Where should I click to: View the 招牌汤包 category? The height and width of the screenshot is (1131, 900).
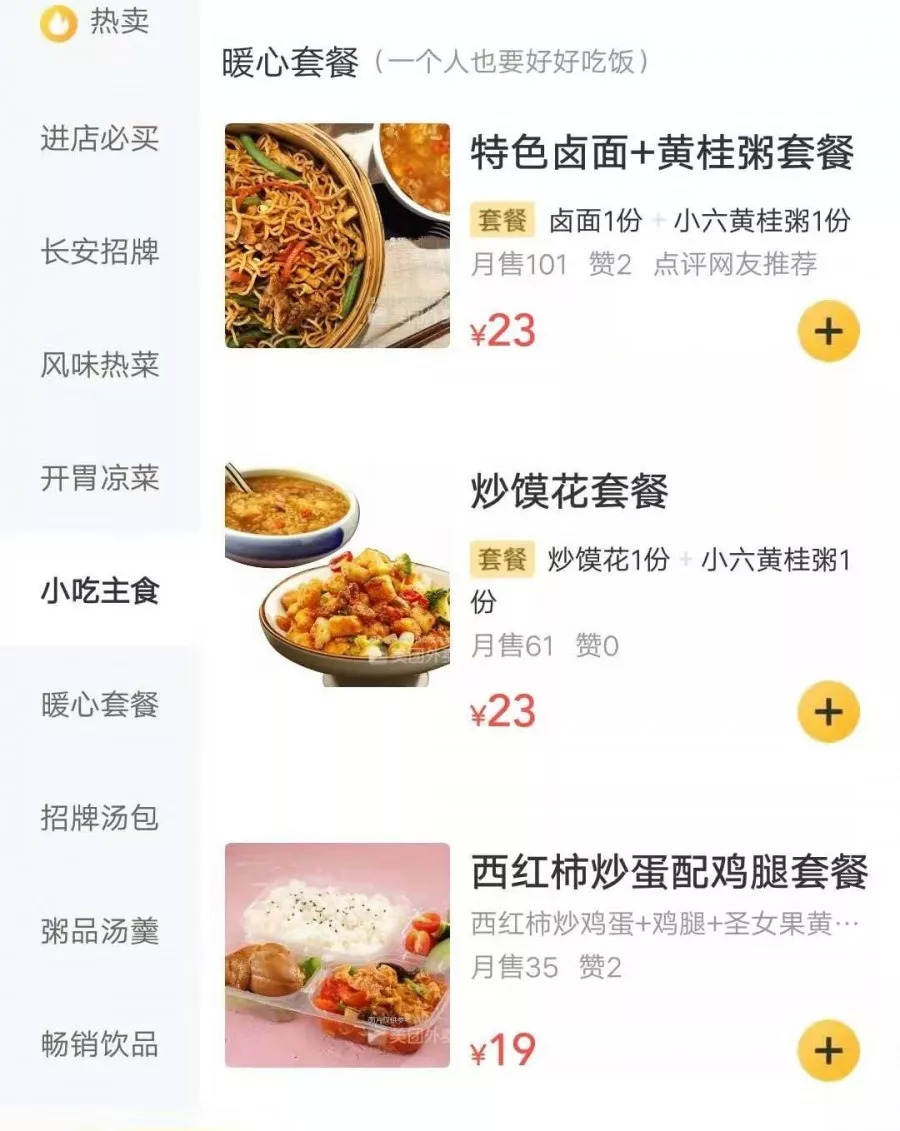99,818
